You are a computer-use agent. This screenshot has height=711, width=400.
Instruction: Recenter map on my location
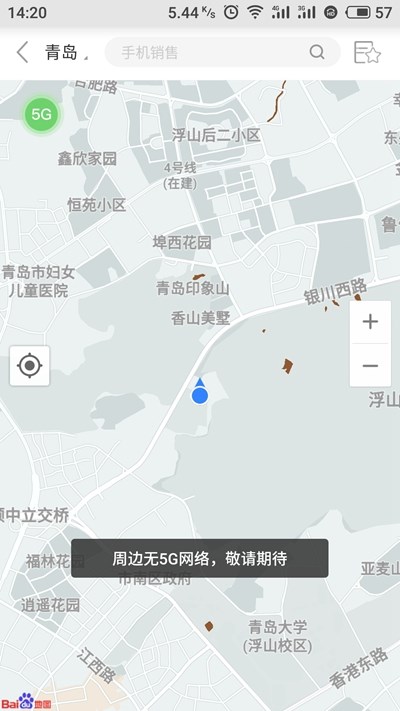pos(30,365)
